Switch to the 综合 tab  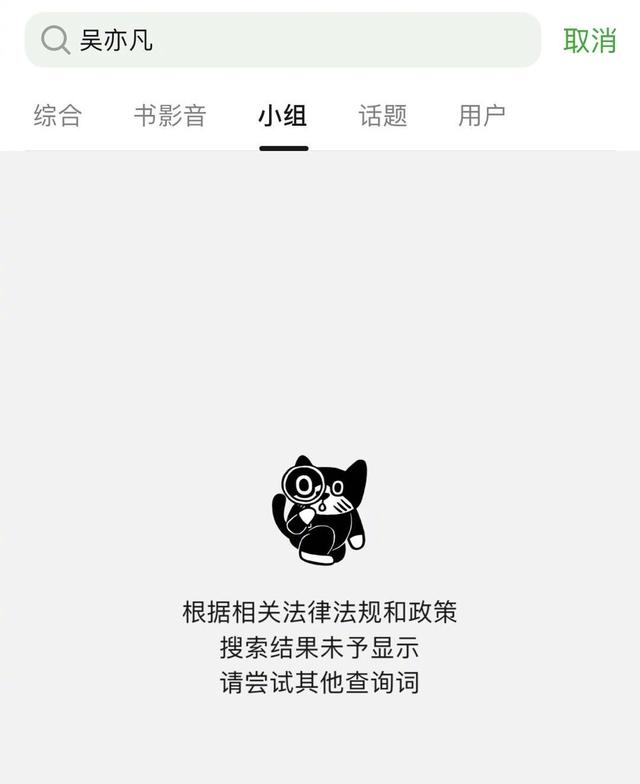pyautogui.click(x=57, y=116)
